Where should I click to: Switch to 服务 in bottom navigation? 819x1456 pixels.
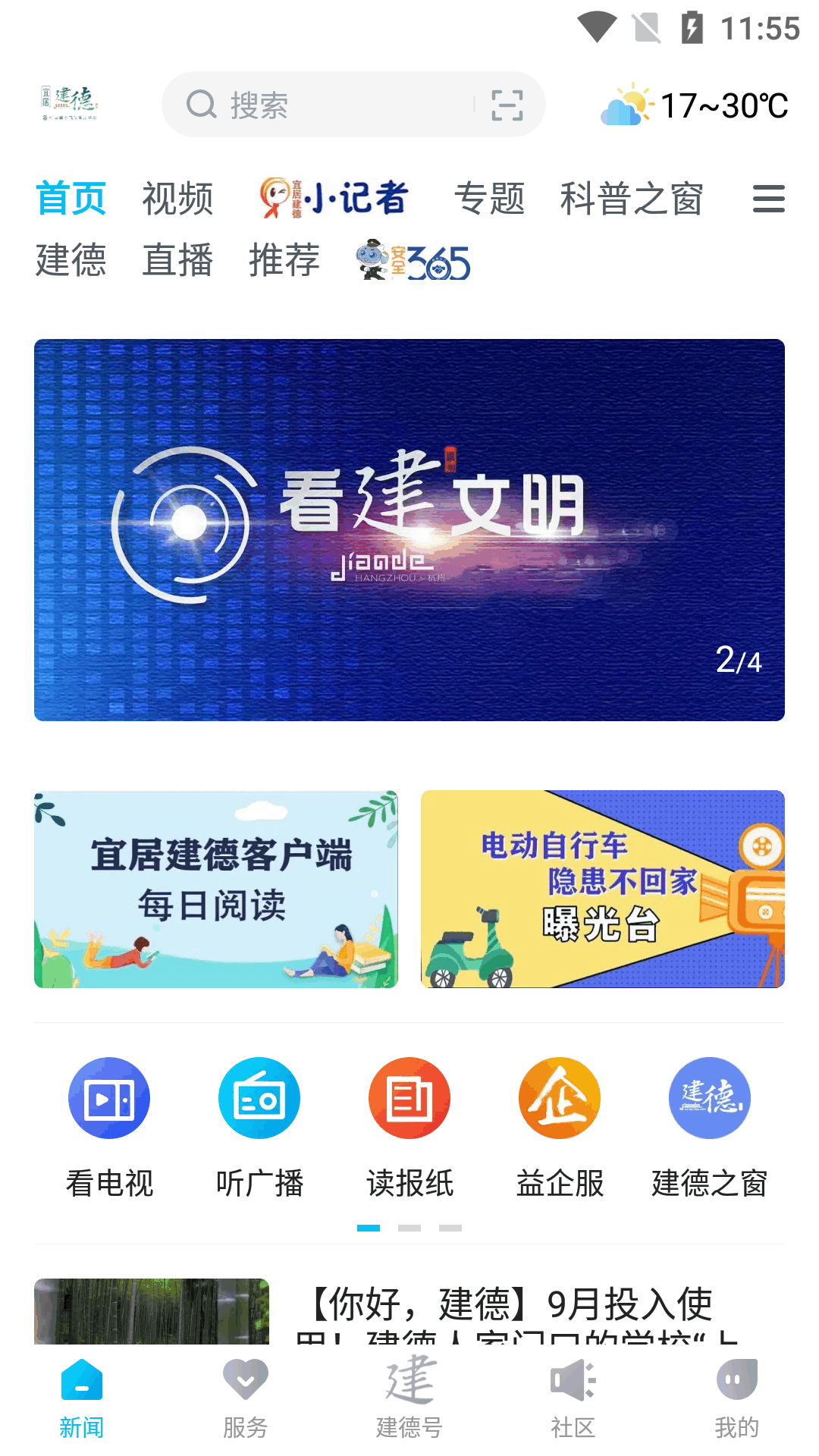tap(246, 1398)
